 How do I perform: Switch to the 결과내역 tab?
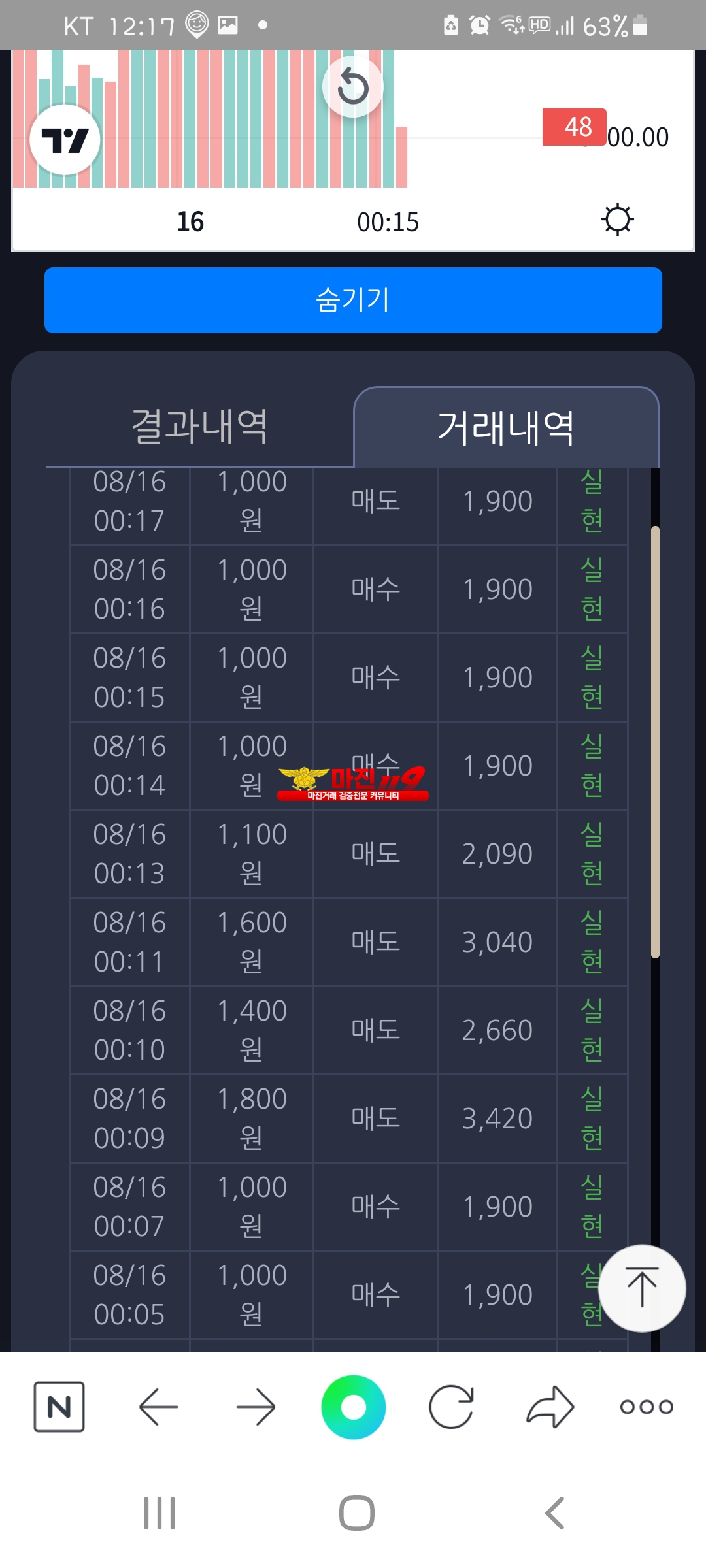(199, 427)
